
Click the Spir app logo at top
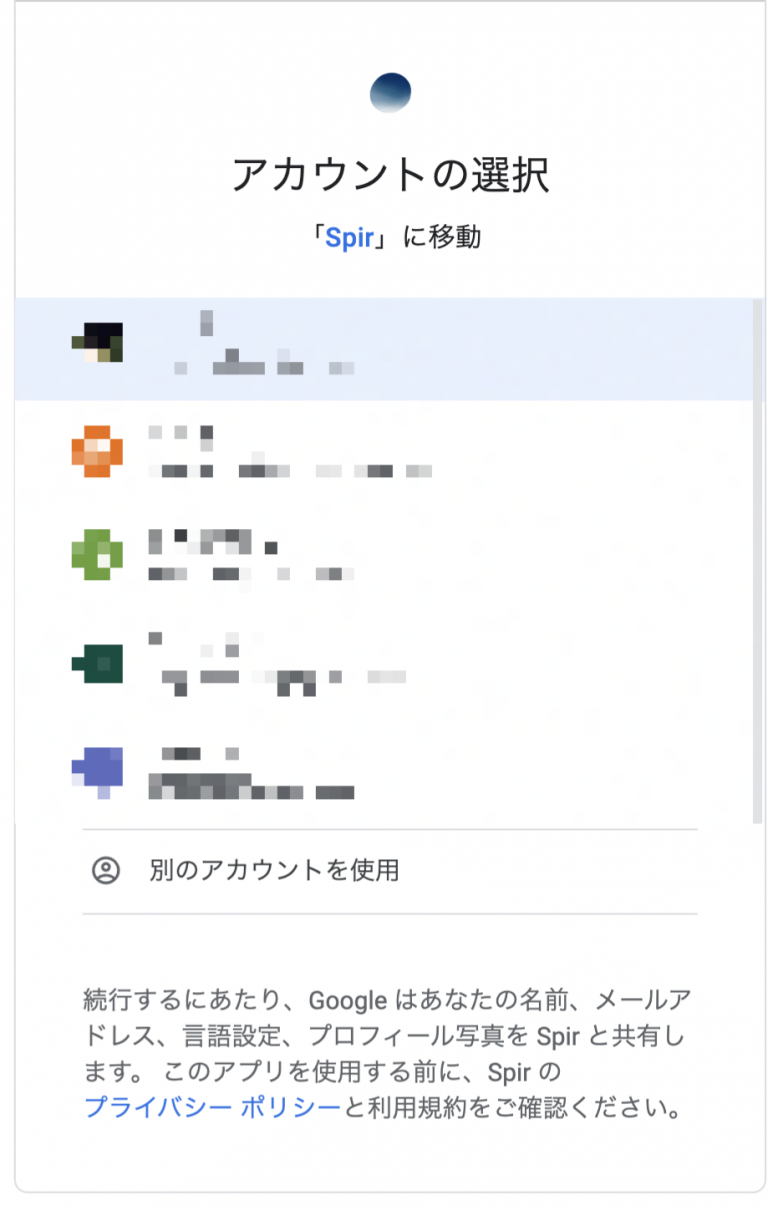(390, 91)
